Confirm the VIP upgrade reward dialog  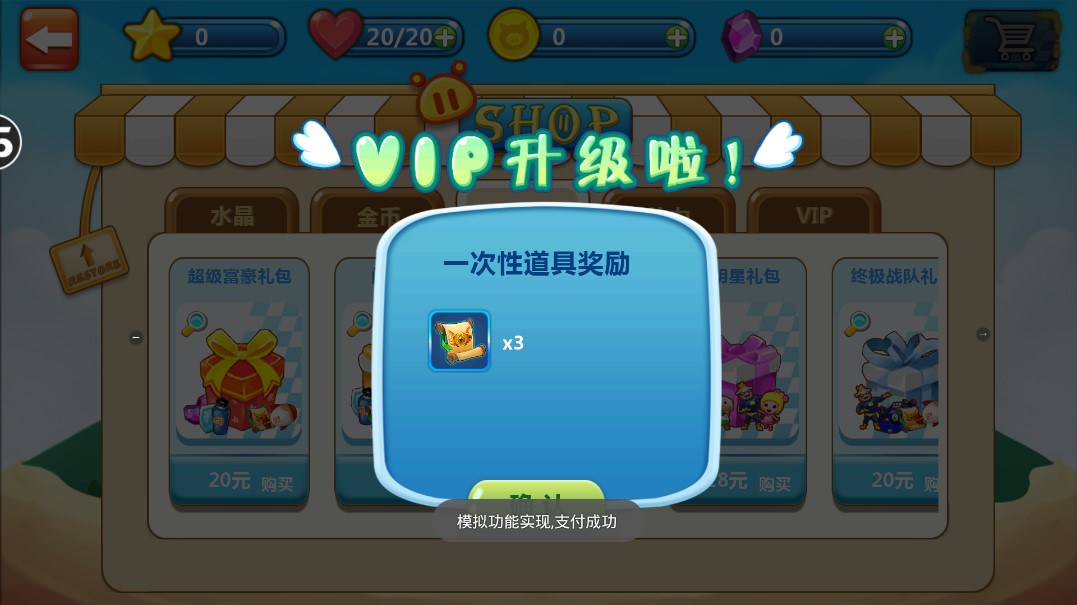click(537, 495)
